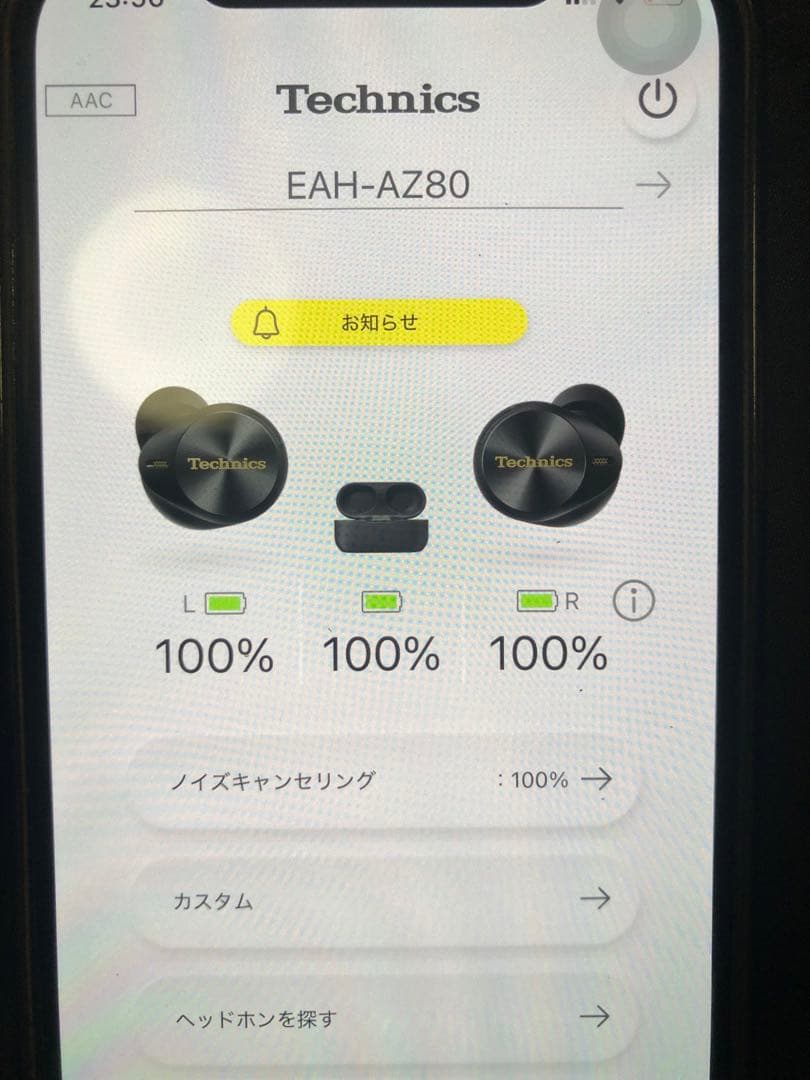Tap the case battery indicator
810x1080 pixels.
click(380, 602)
